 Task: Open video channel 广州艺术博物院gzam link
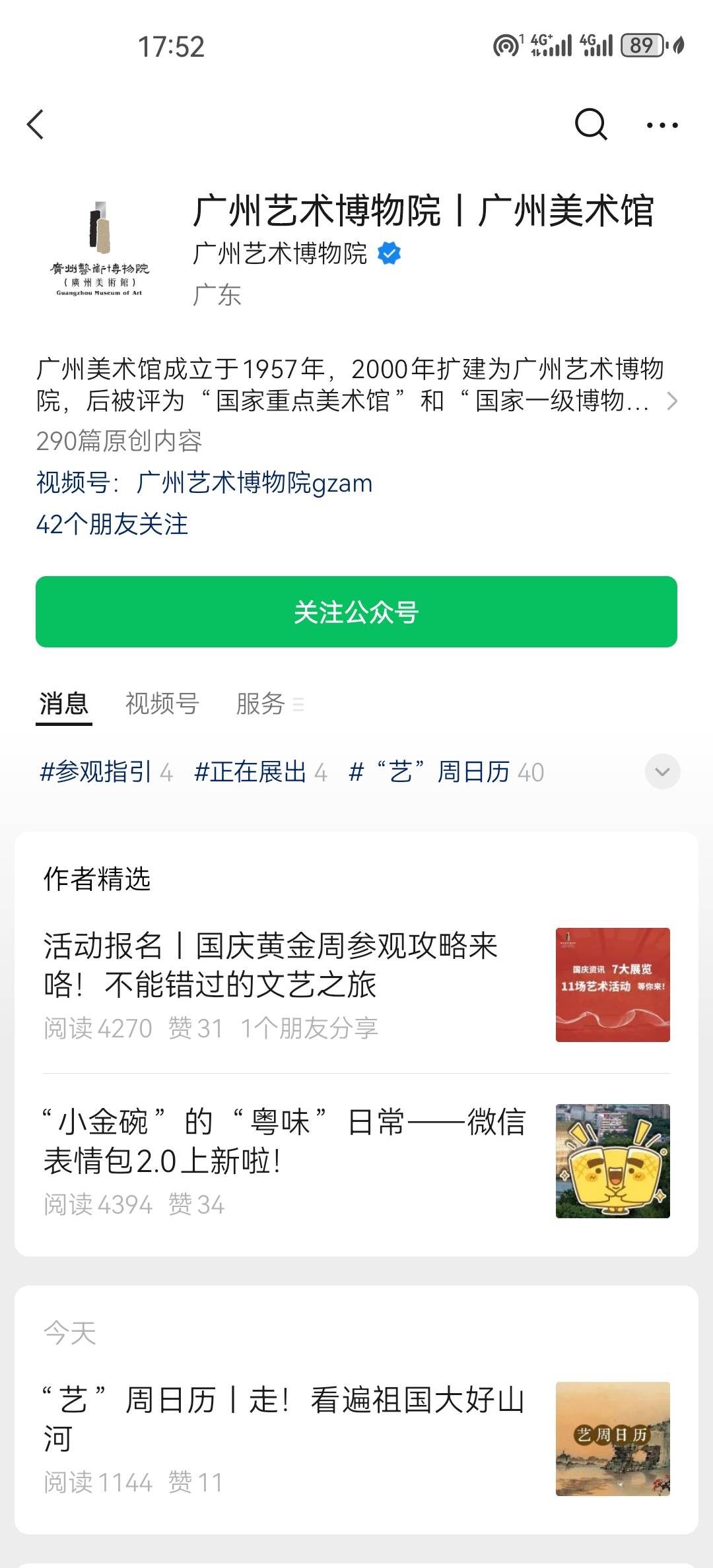pos(254,483)
